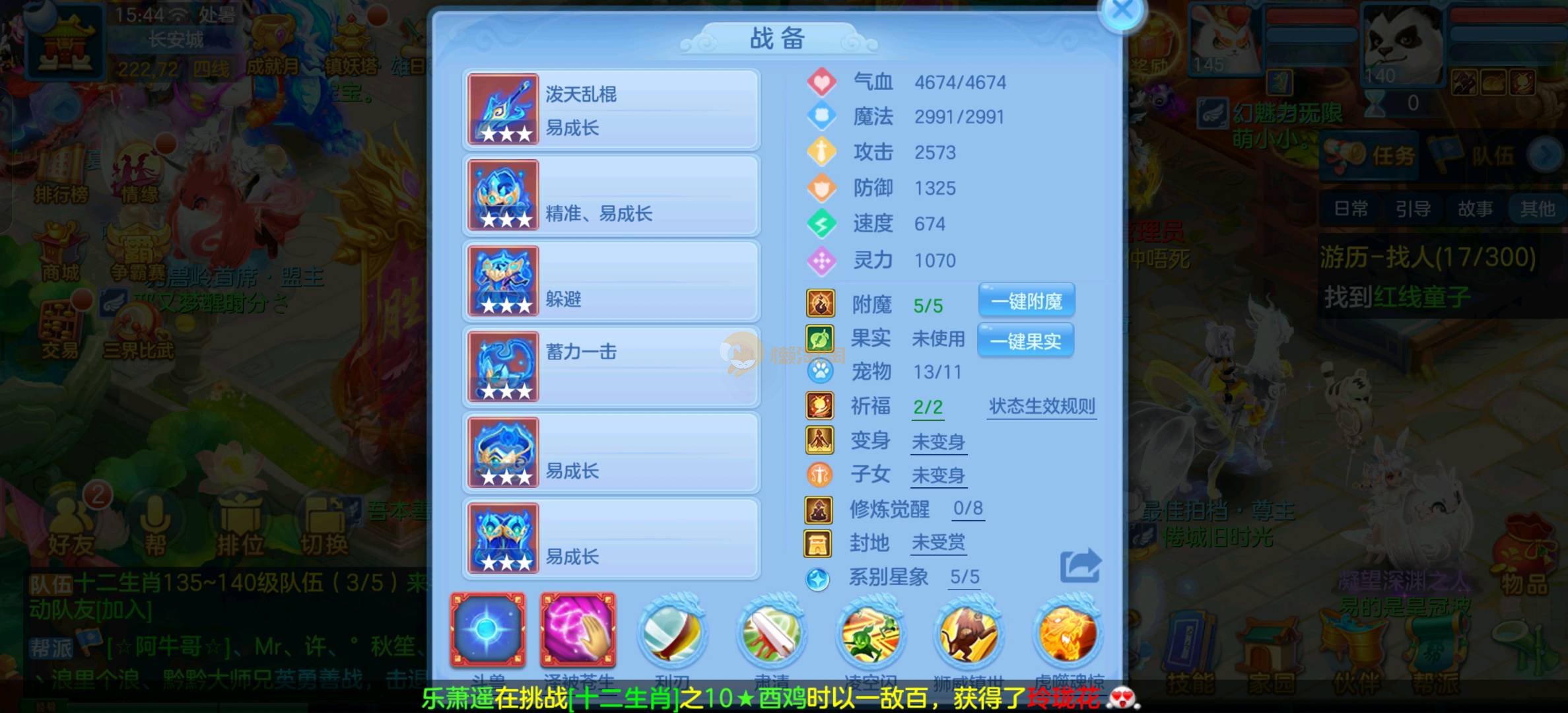Select the 狮 lion skill icon
1568x713 pixels.
968,634
